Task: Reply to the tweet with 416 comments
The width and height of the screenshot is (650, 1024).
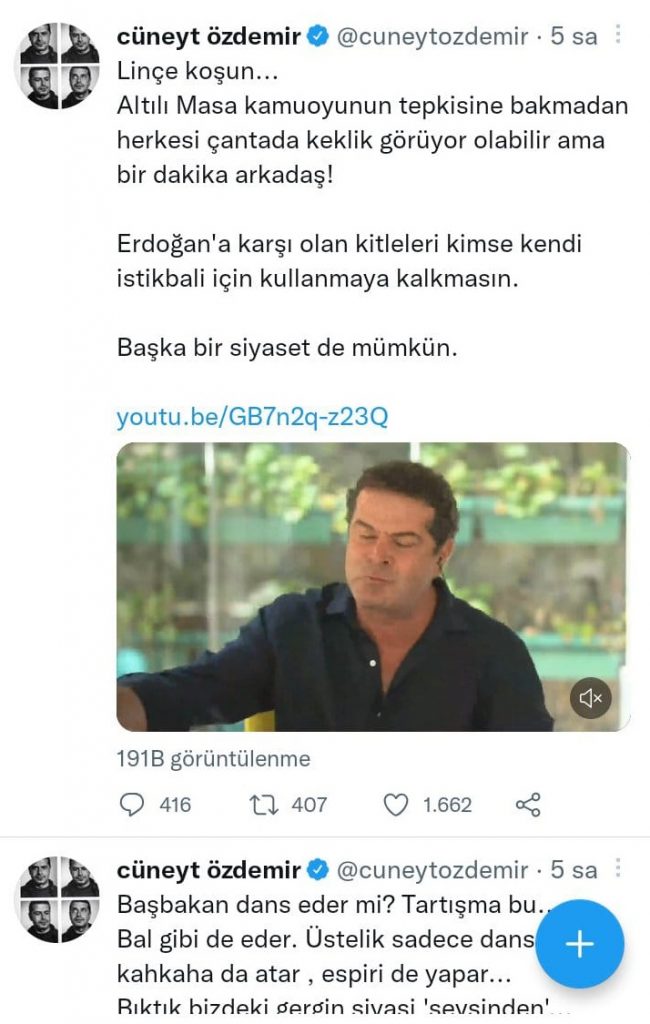Action: [133, 804]
